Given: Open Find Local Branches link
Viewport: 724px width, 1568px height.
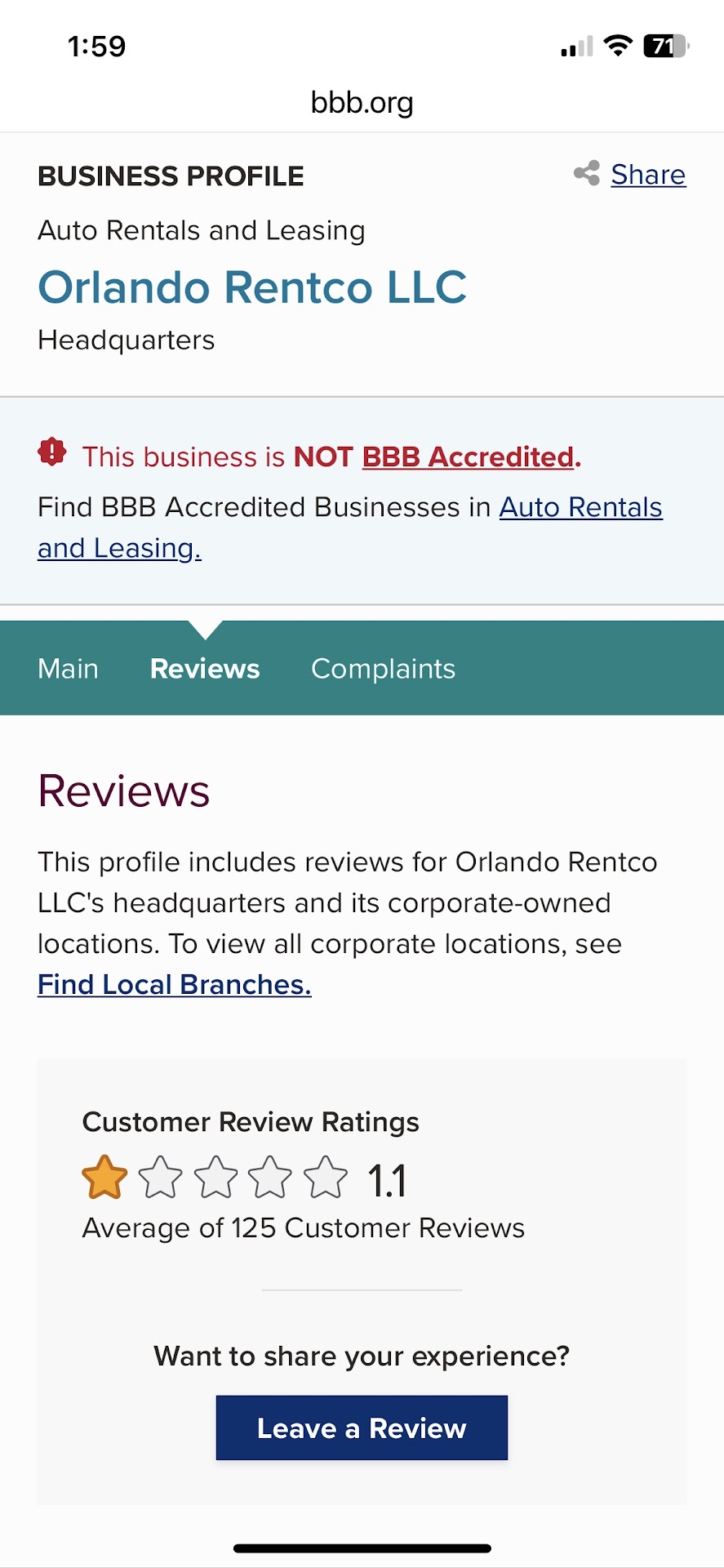Looking at the screenshot, I should pyautogui.click(x=174, y=985).
